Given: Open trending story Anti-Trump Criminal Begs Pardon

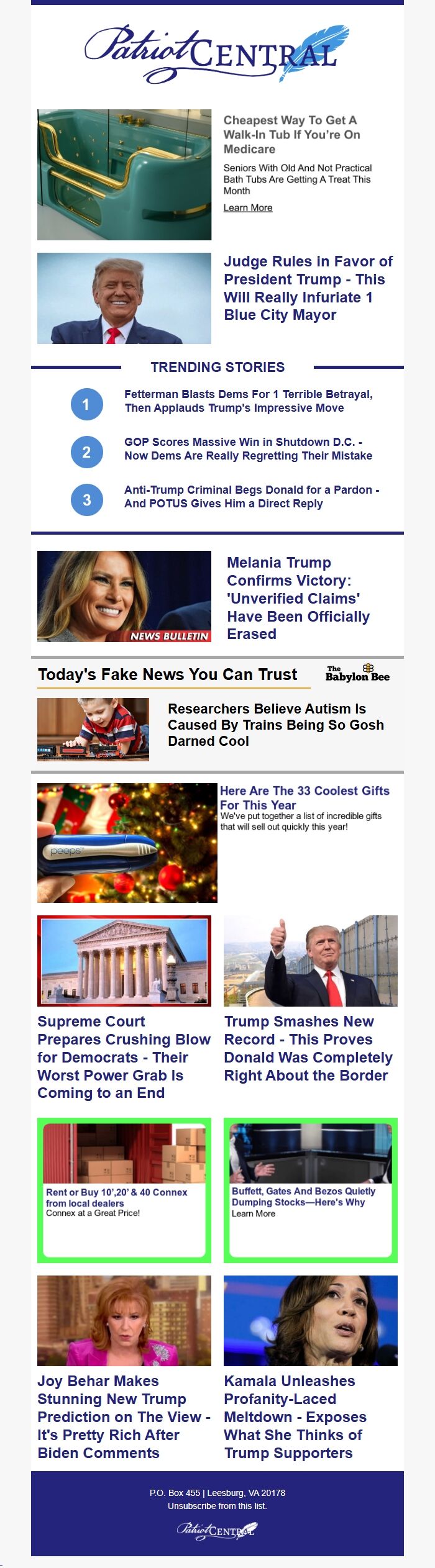Looking at the screenshot, I should pos(251,497).
